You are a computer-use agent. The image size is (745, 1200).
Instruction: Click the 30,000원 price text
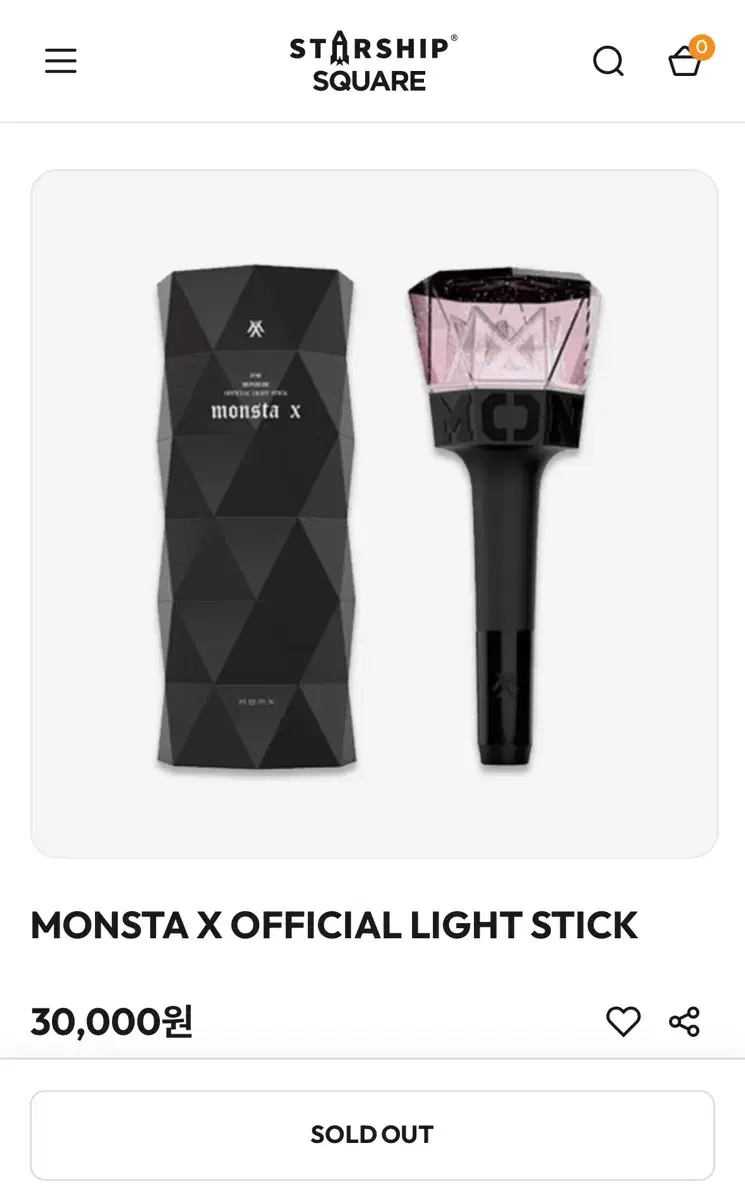click(x=110, y=1021)
